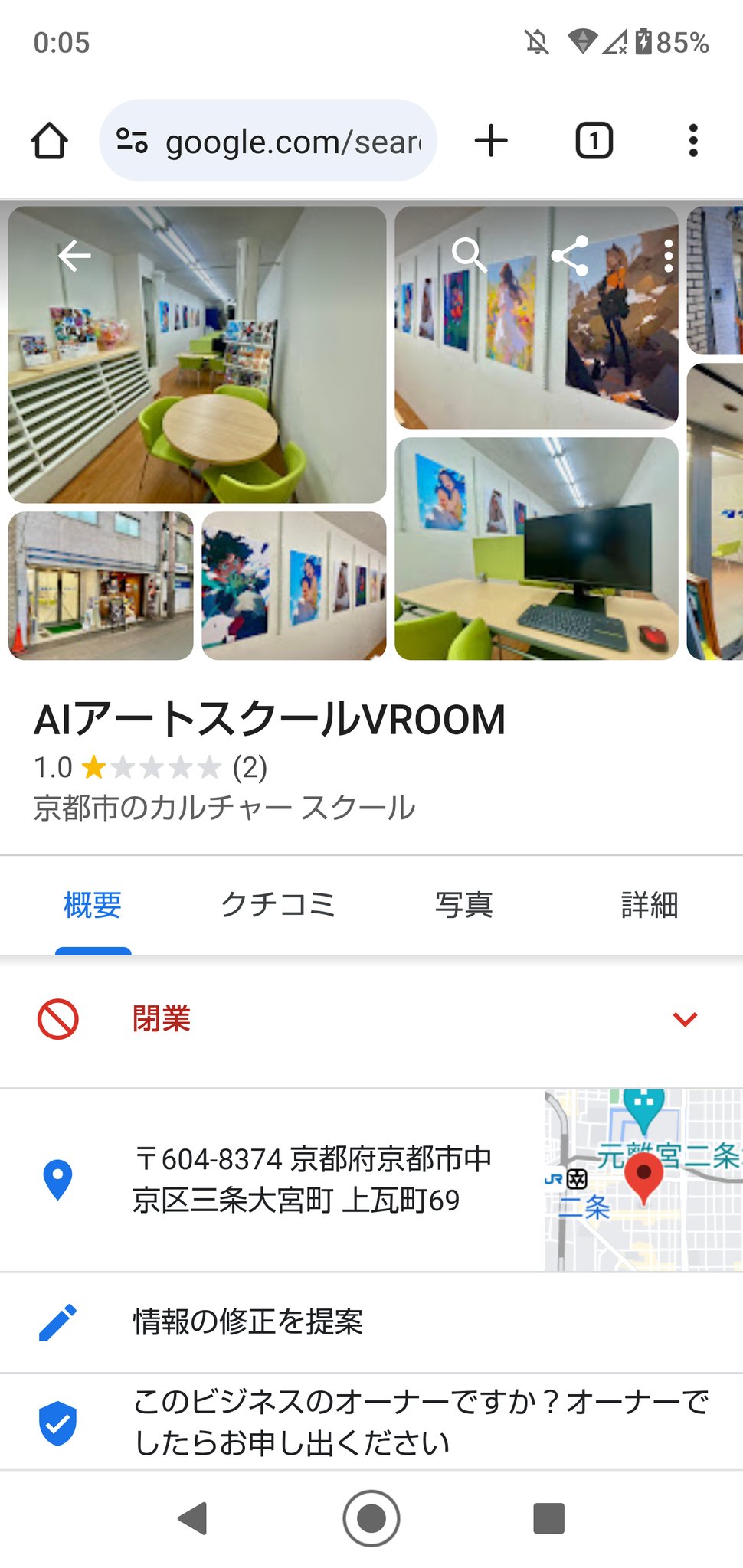Image resolution: width=743 pixels, height=1568 pixels.
Task: Open the place overflow menu over the photos
Action: [669, 256]
